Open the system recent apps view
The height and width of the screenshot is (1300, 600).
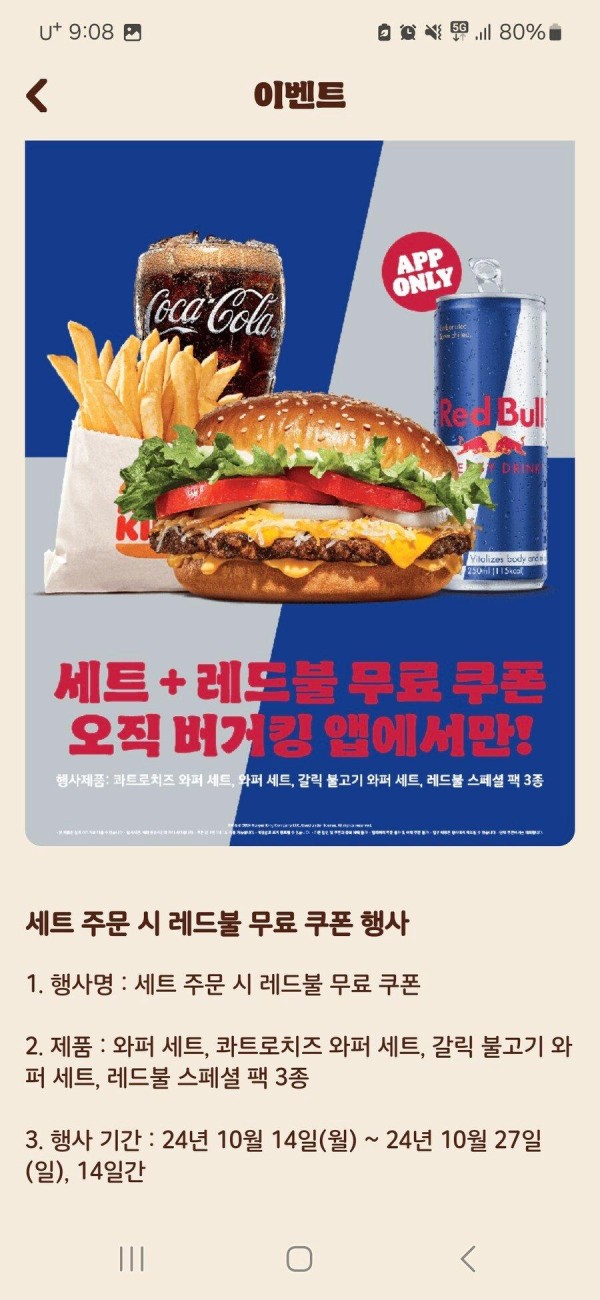[131, 1258]
